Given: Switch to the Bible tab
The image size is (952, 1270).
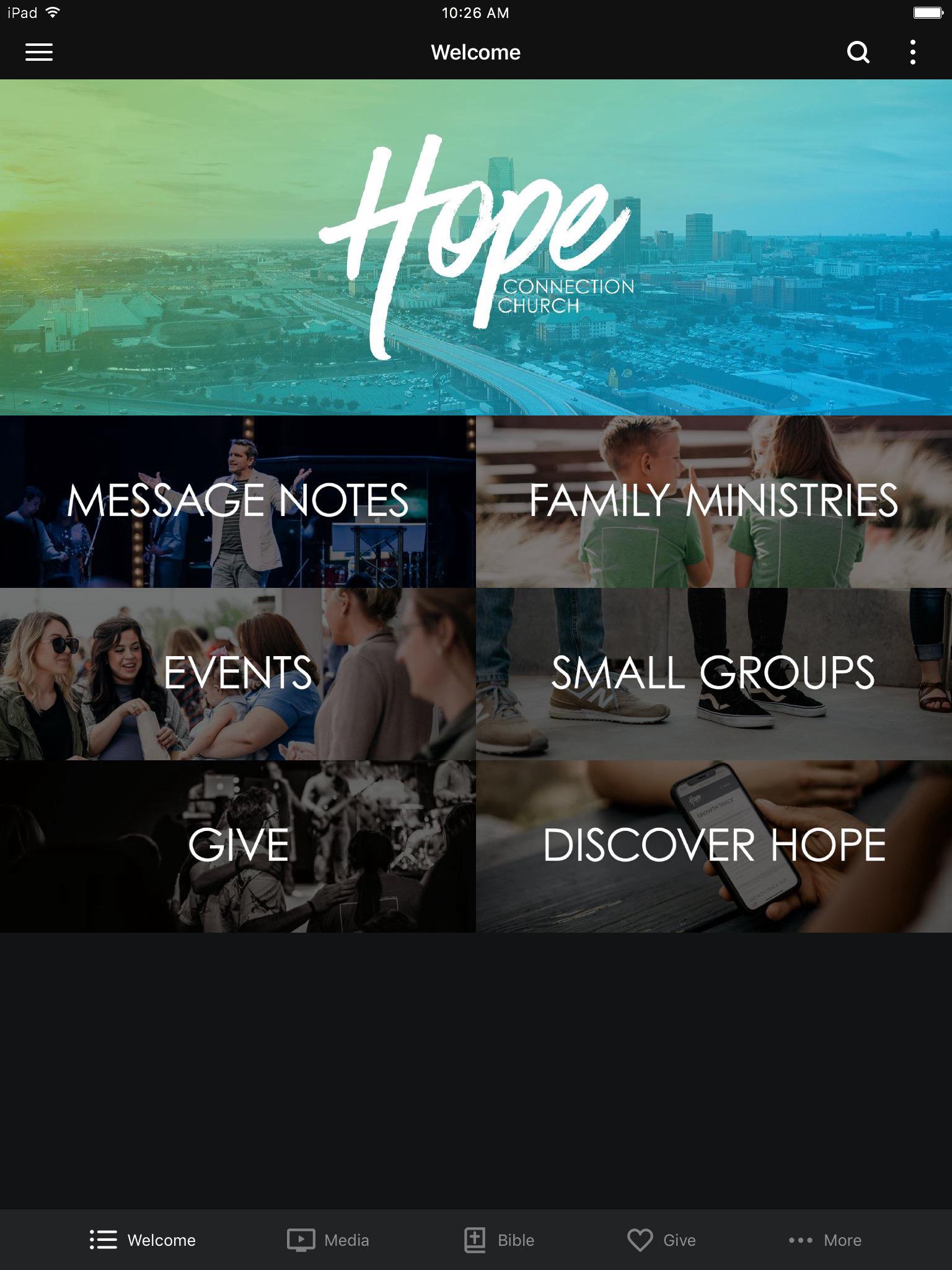Looking at the screenshot, I should coord(500,1240).
